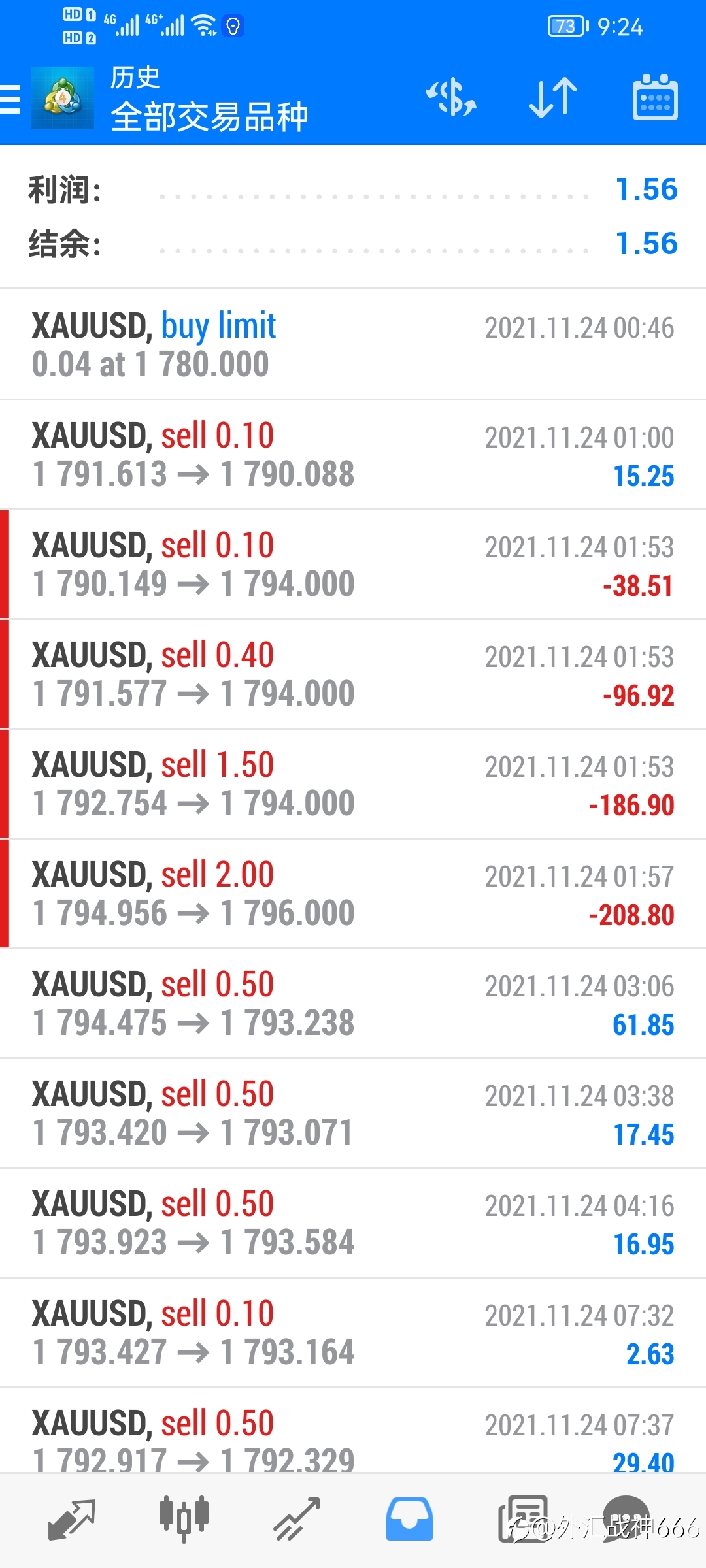
Task: Open the sell 0.50 trade with 61.85 profit
Action: coord(353,1004)
